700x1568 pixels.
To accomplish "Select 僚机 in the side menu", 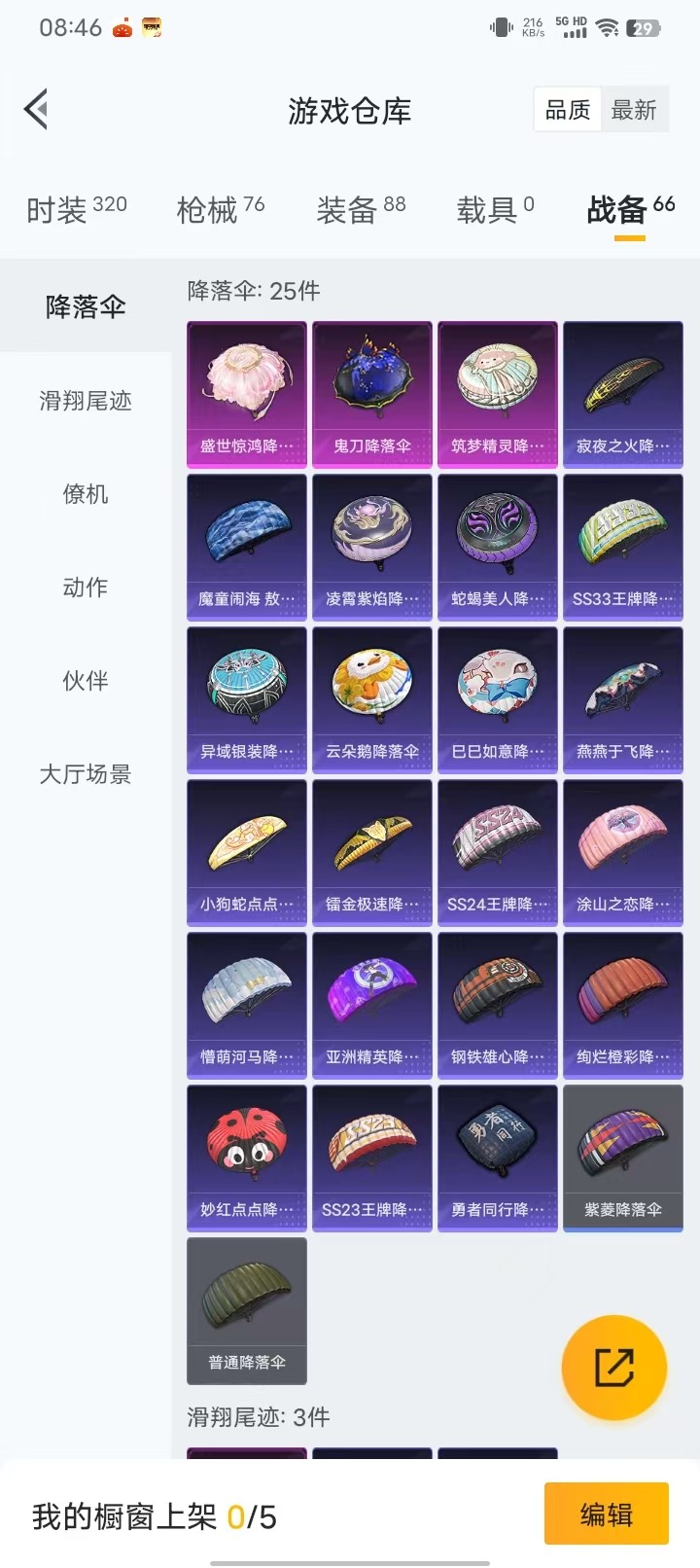I will coord(86,494).
